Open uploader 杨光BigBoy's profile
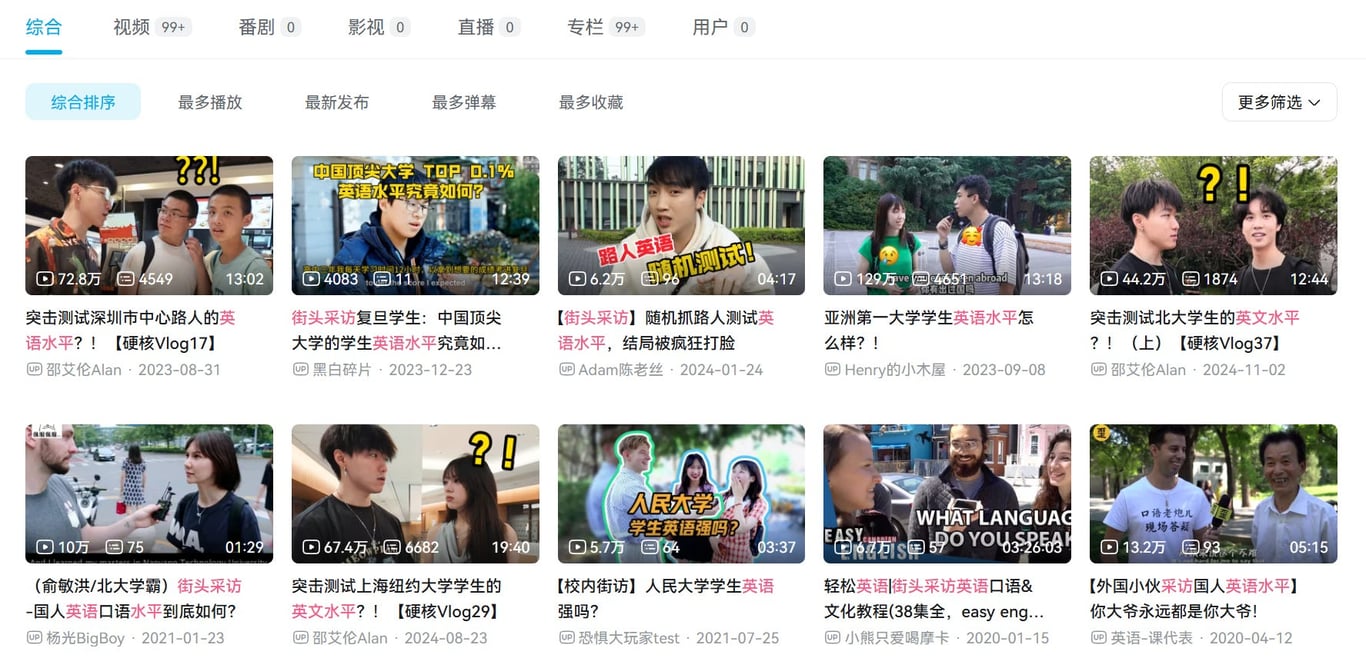 coord(85,638)
